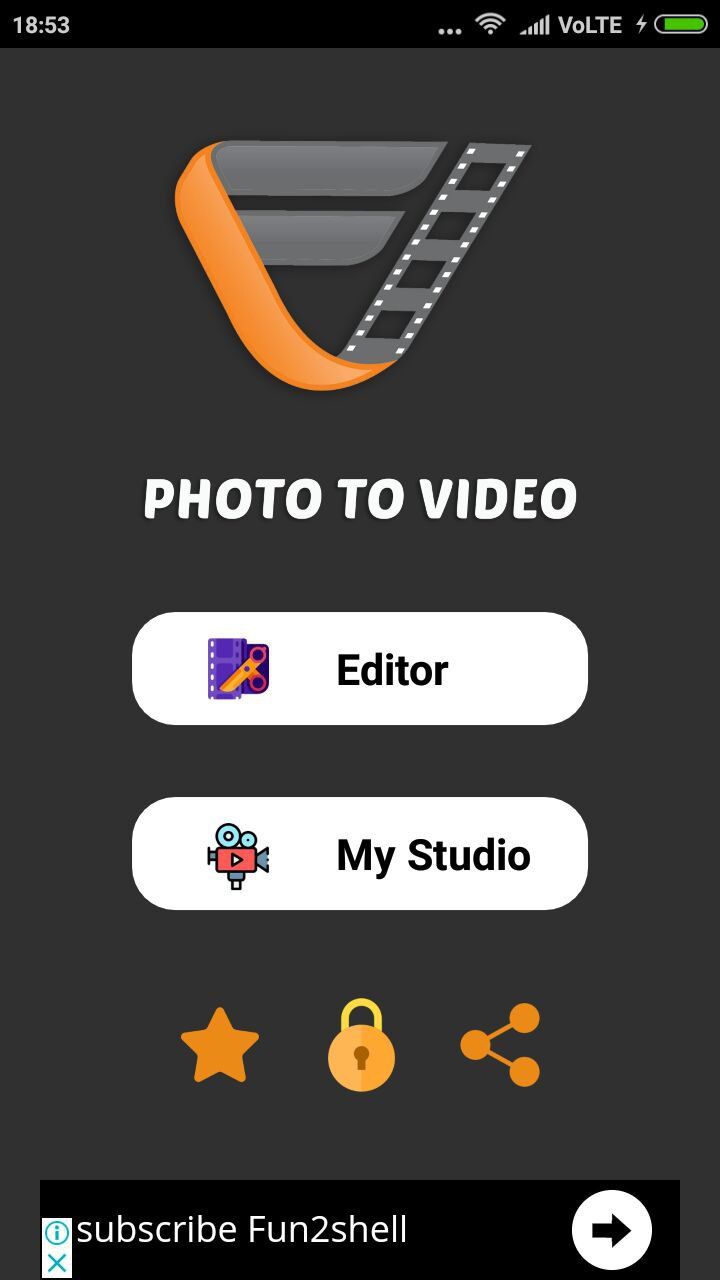View ad info icon

point(58,1232)
